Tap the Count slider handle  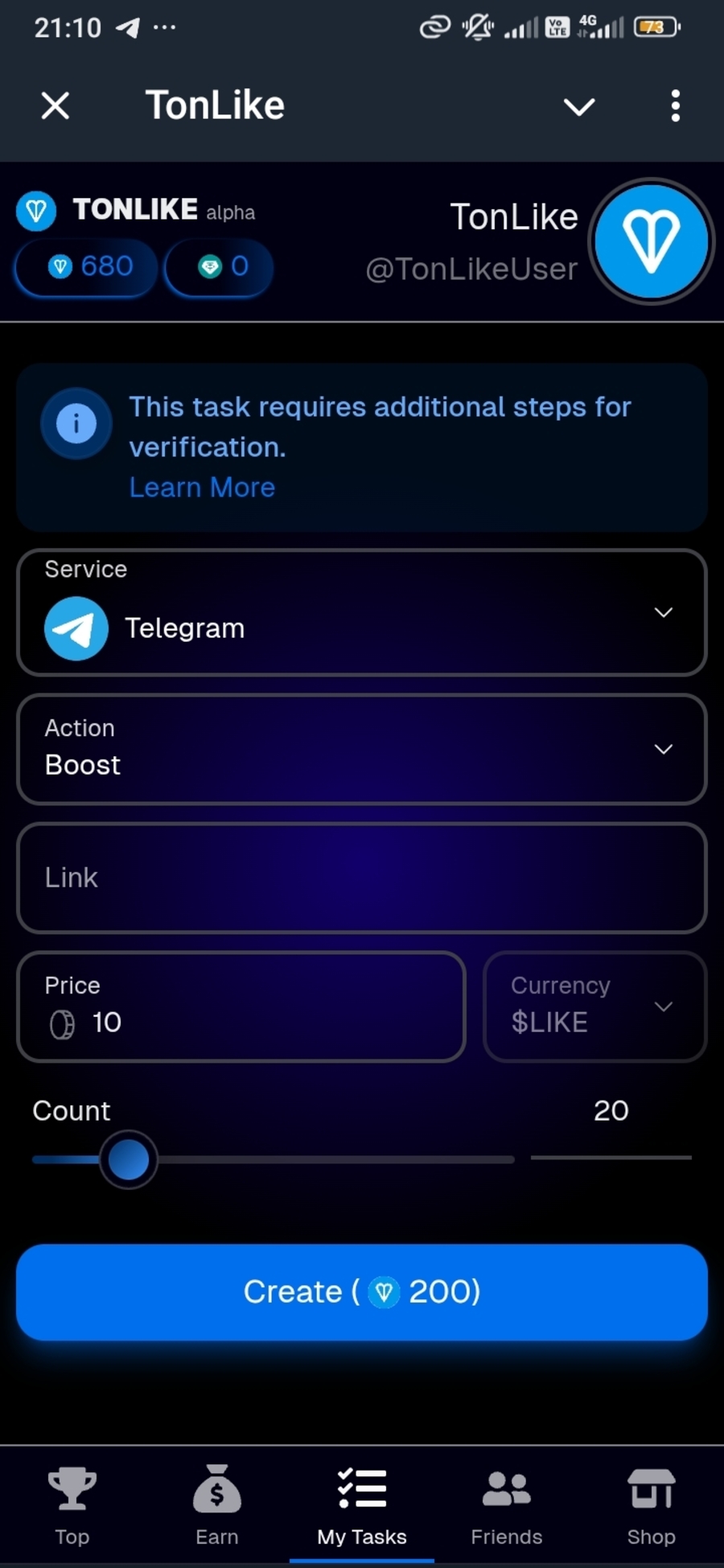(128, 1159)
